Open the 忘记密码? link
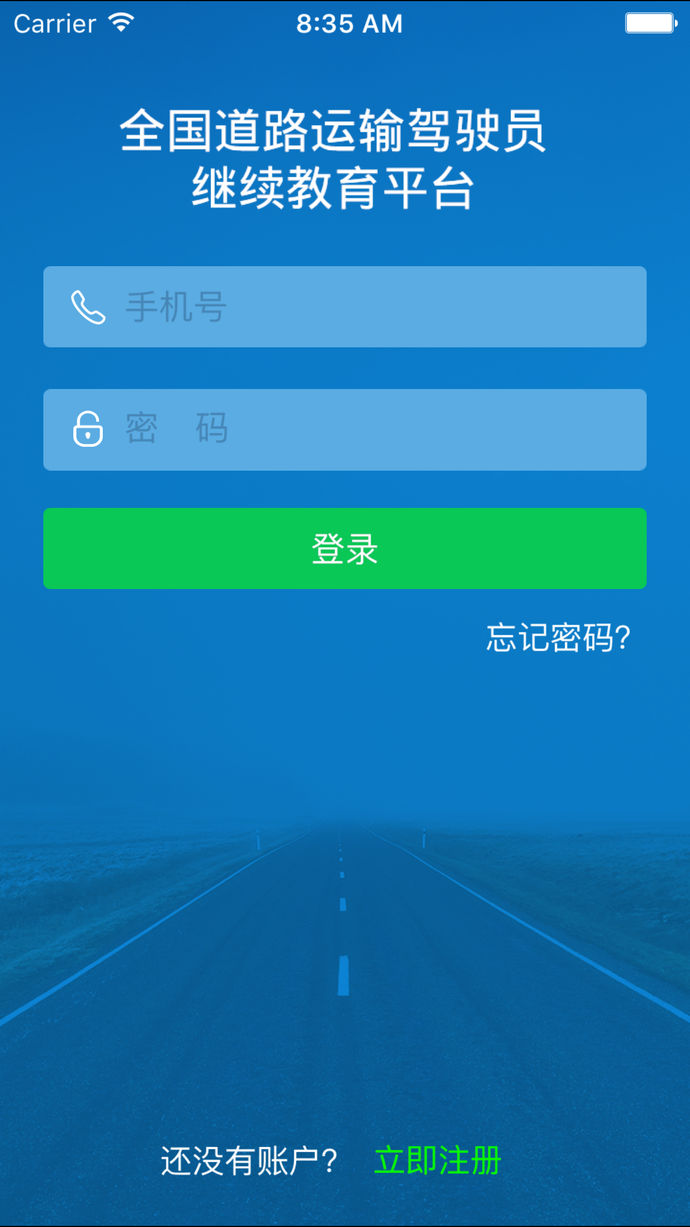690x1227 pixels. (558, 637)
